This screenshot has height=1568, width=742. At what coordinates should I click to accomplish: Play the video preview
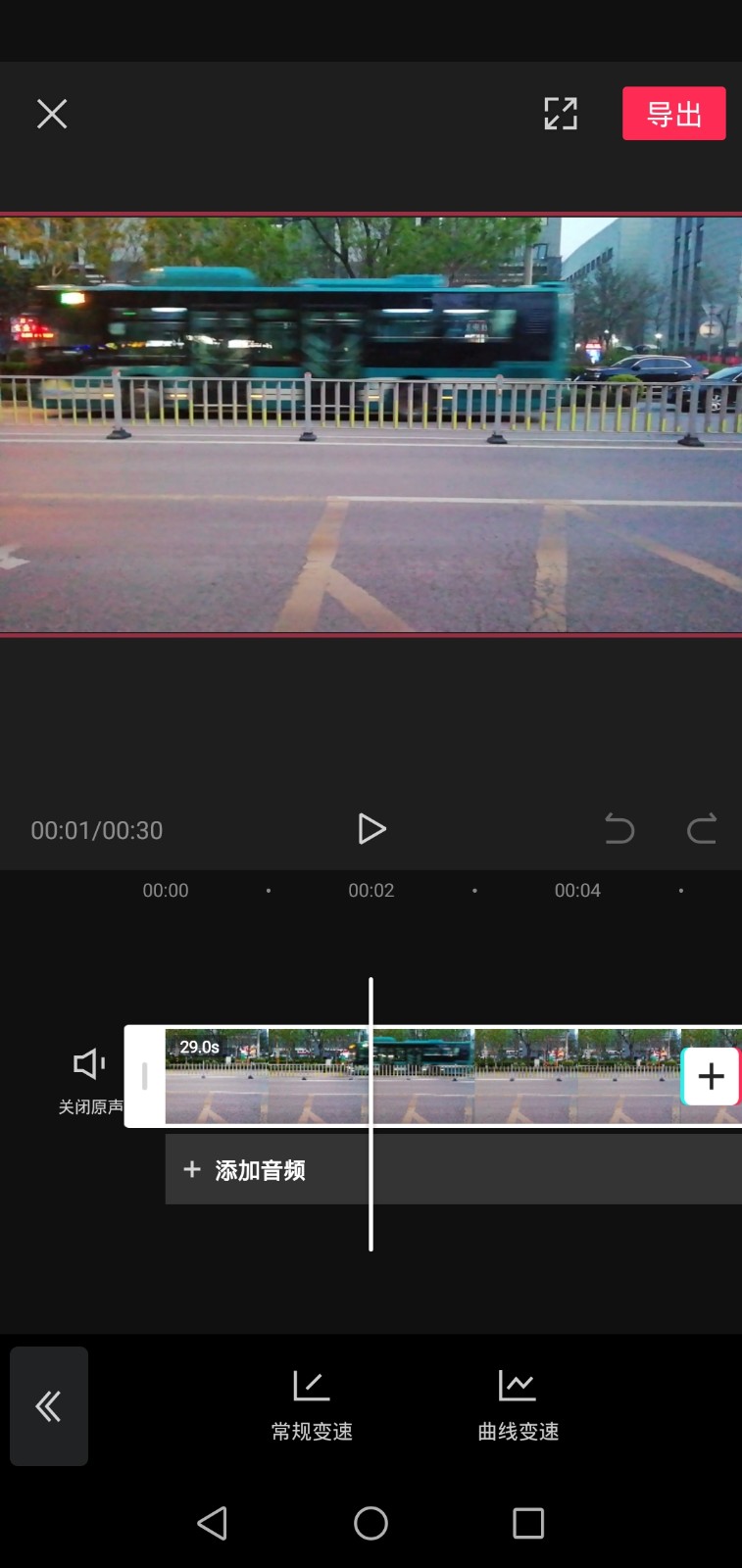[371, 829]
